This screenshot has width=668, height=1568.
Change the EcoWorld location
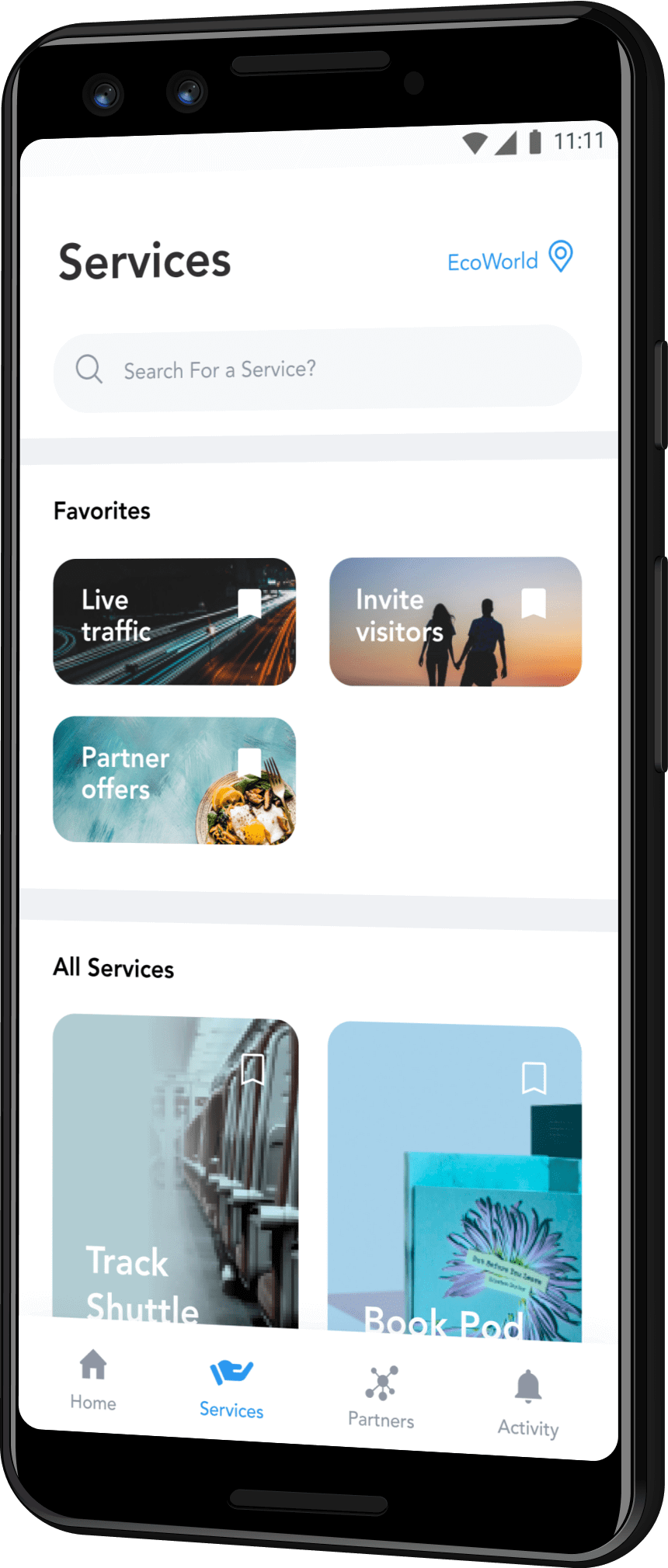pos(510,259)
